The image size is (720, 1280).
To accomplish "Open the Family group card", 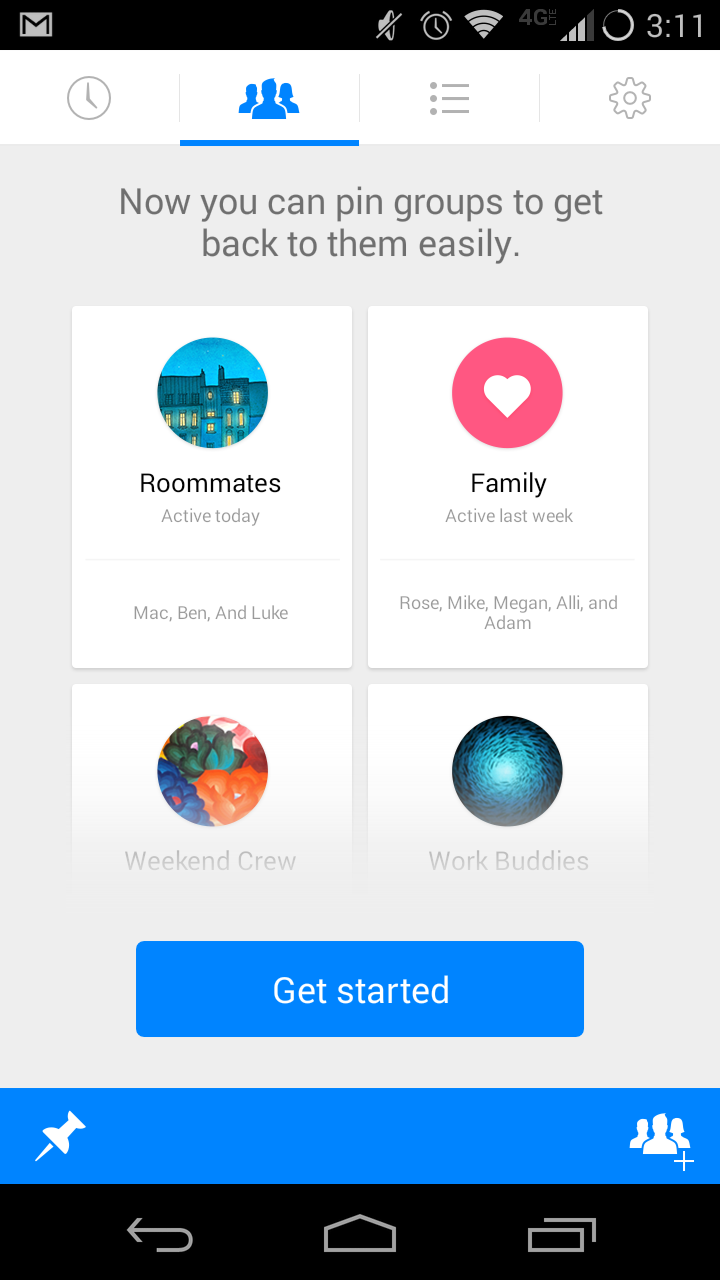I will tap(508, 487).
